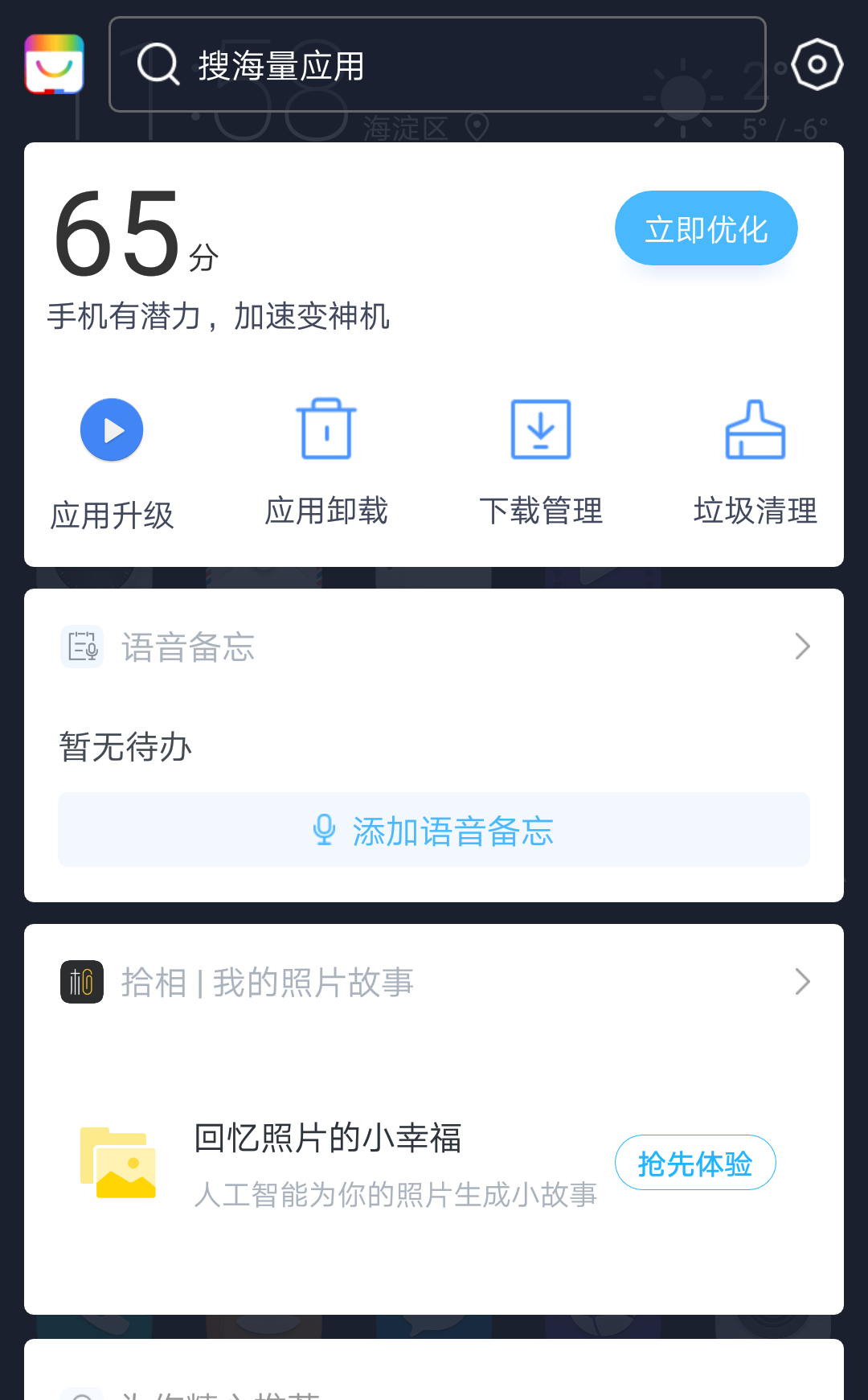Tap 添加语音备忘 to add a memo
The height and width of the screenshot is (1400, 868).
tap(434, 830)
